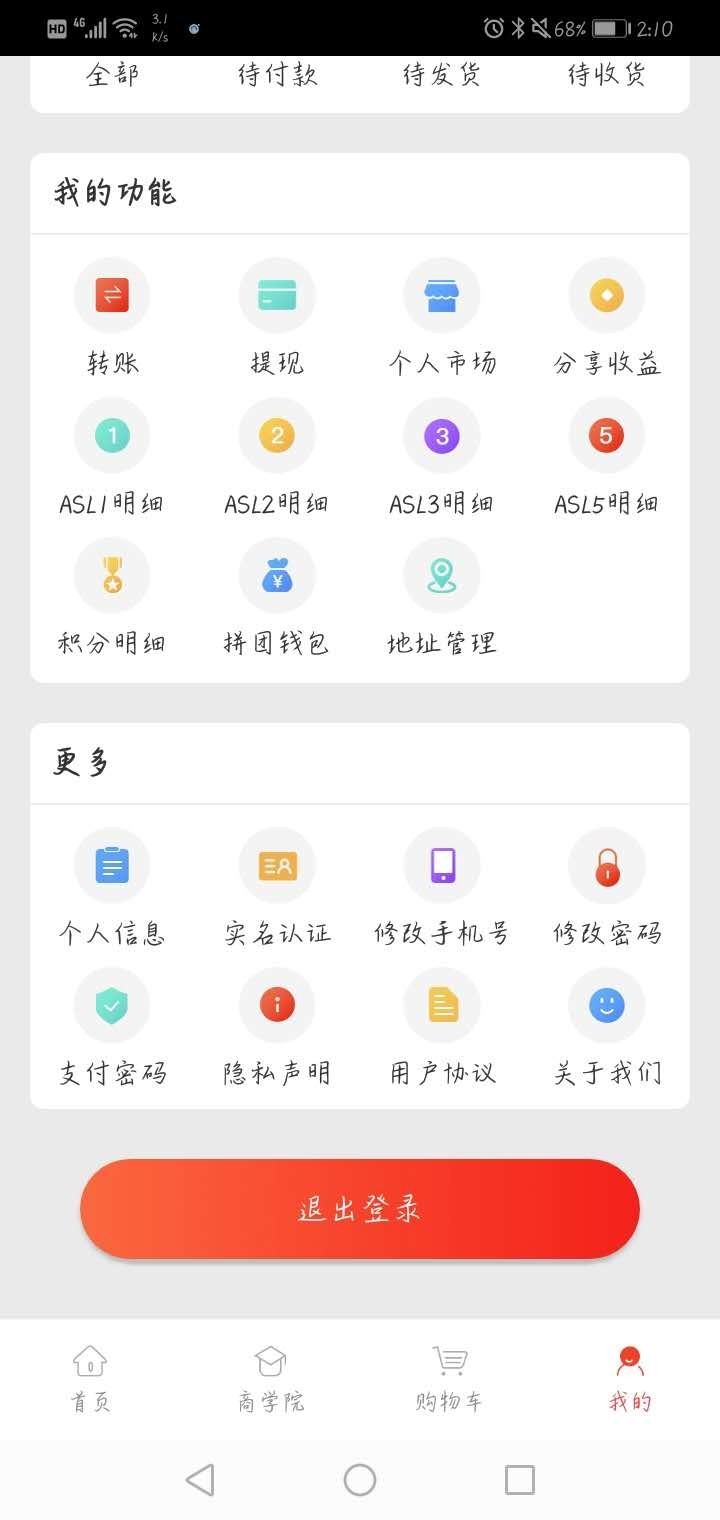The width and height of the screenshot is (720, 1520).
Task: View the 隐私声明 privacy statement
Action: pos(277,1005)
